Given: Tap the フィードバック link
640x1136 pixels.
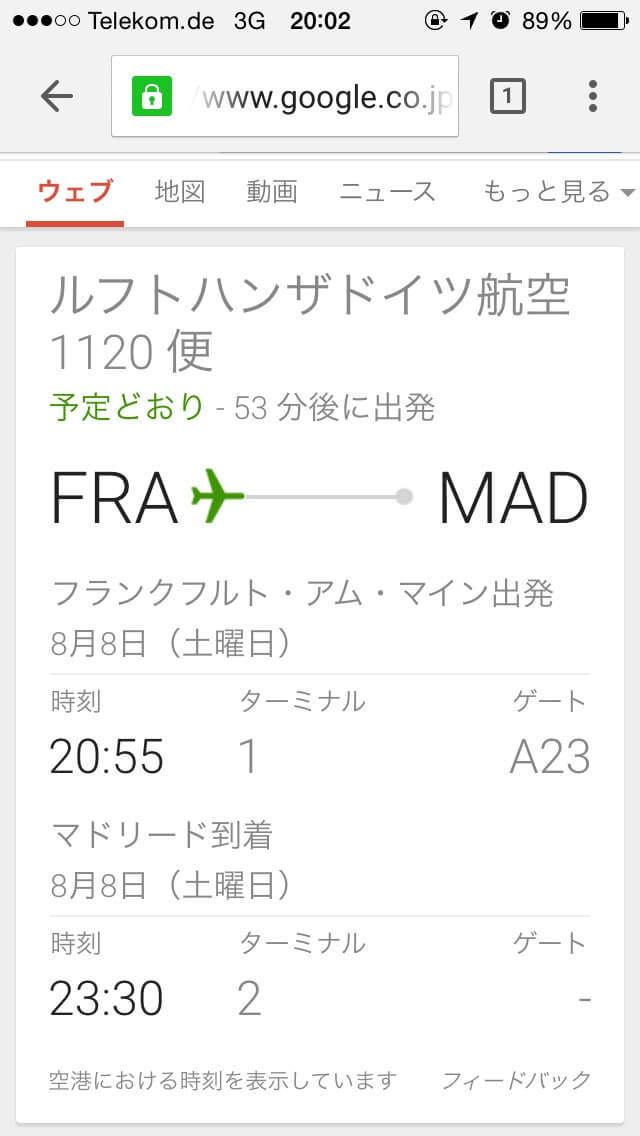Looking at the screenshot, I should click(x=516, y=1080).
